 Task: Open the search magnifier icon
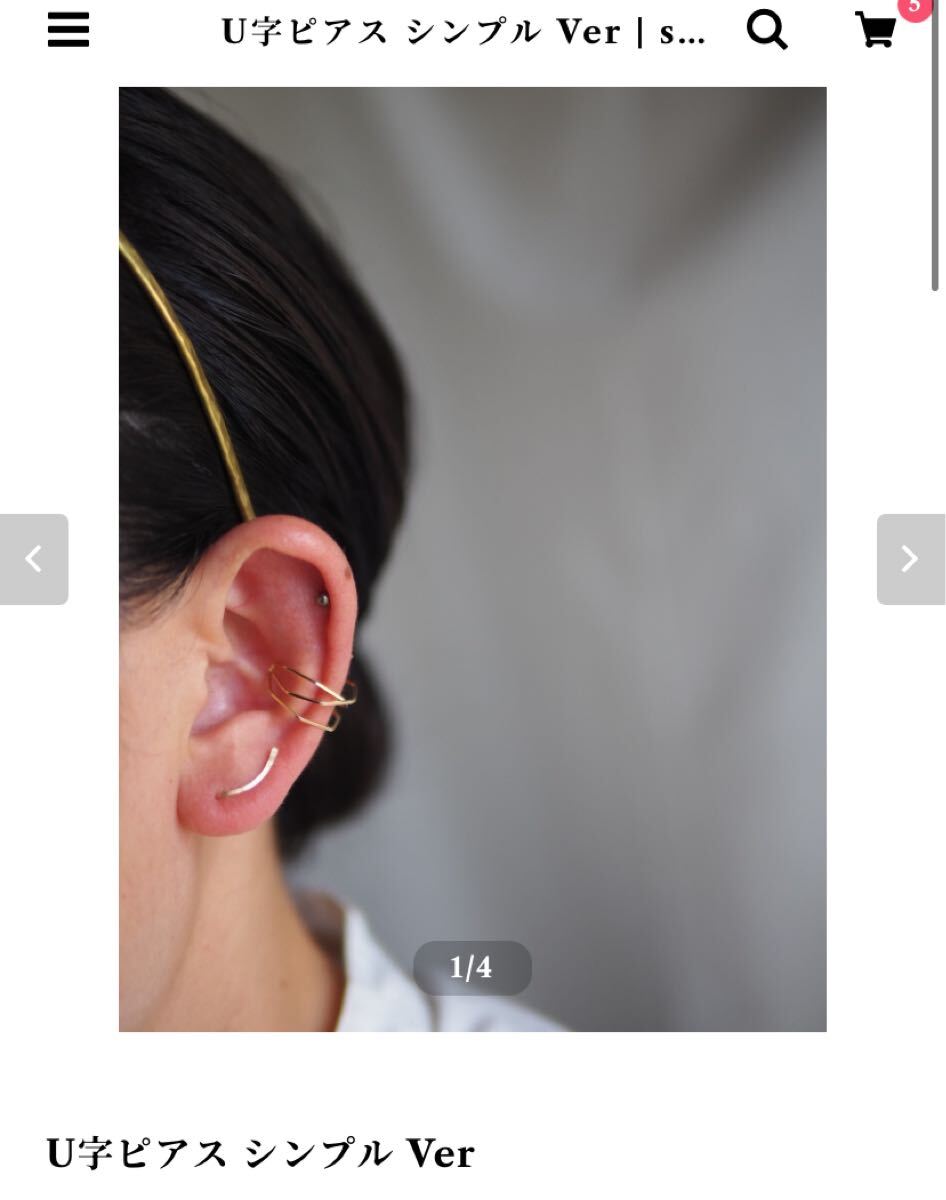point(767,30)
